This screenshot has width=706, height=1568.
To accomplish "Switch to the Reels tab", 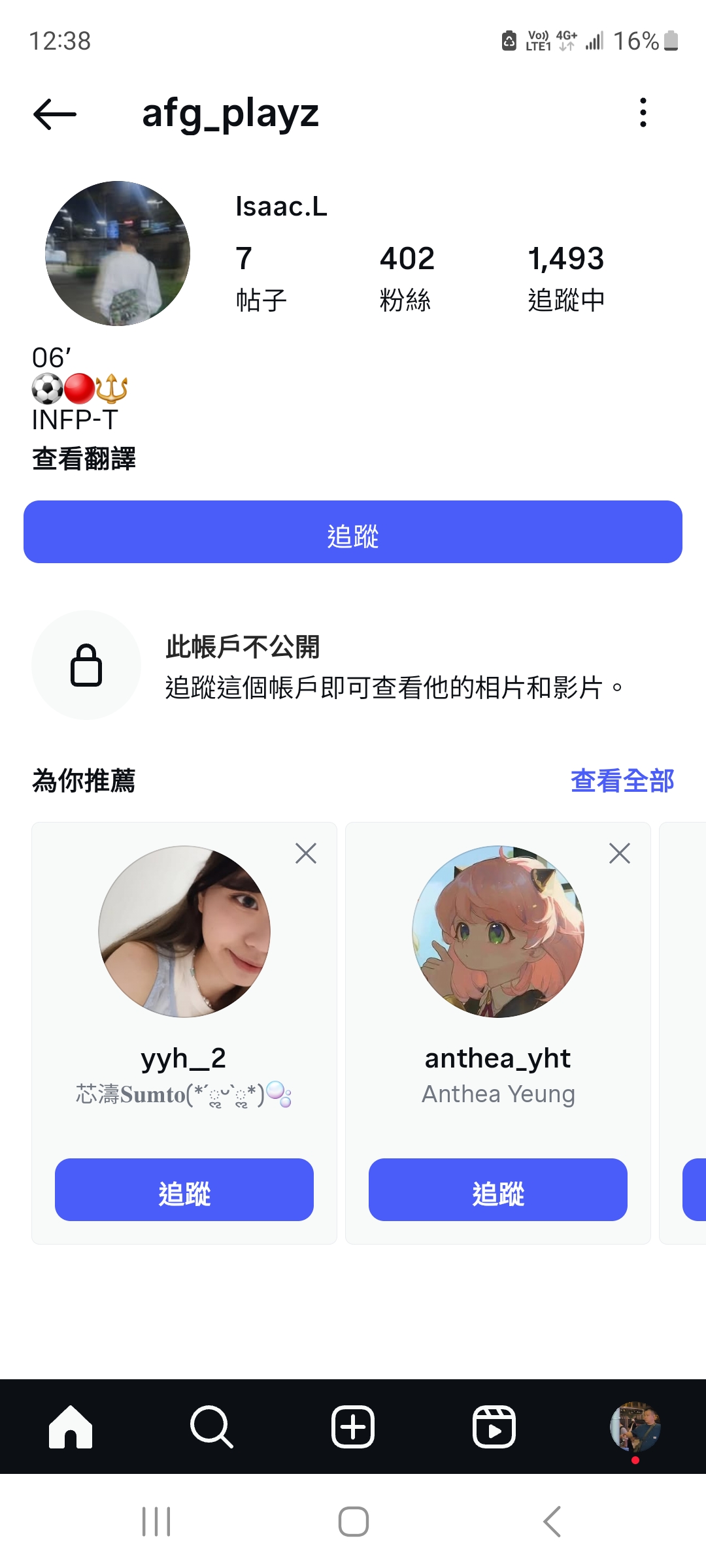I will [x=494, y=1427].
